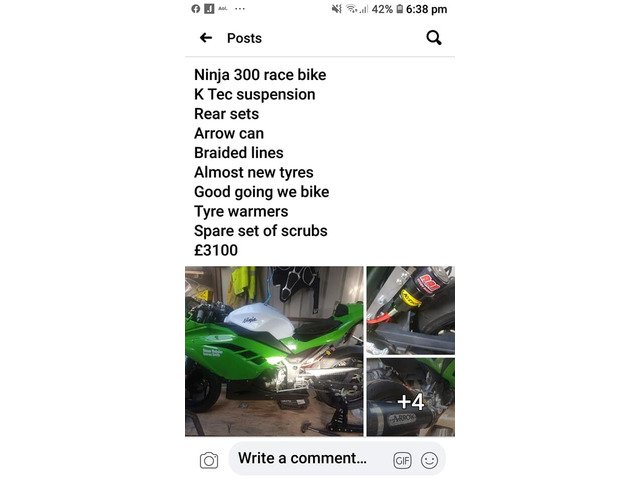640x480 pixels.
Task: Open the +4 more photos tile
Action: coord(410,398)
